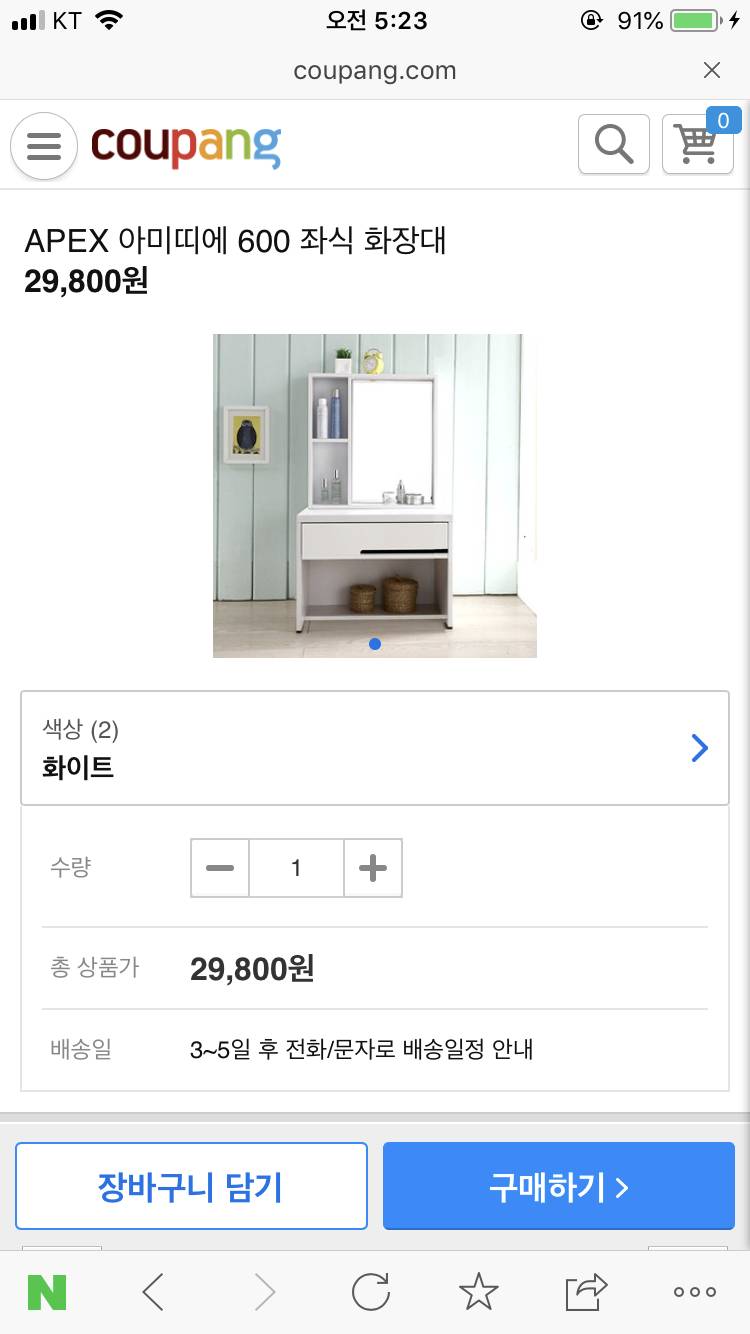This screenshot has height=1334, width=750.
Task: Add item with 장바구니 담기 button
Action: click(191, 1186)
